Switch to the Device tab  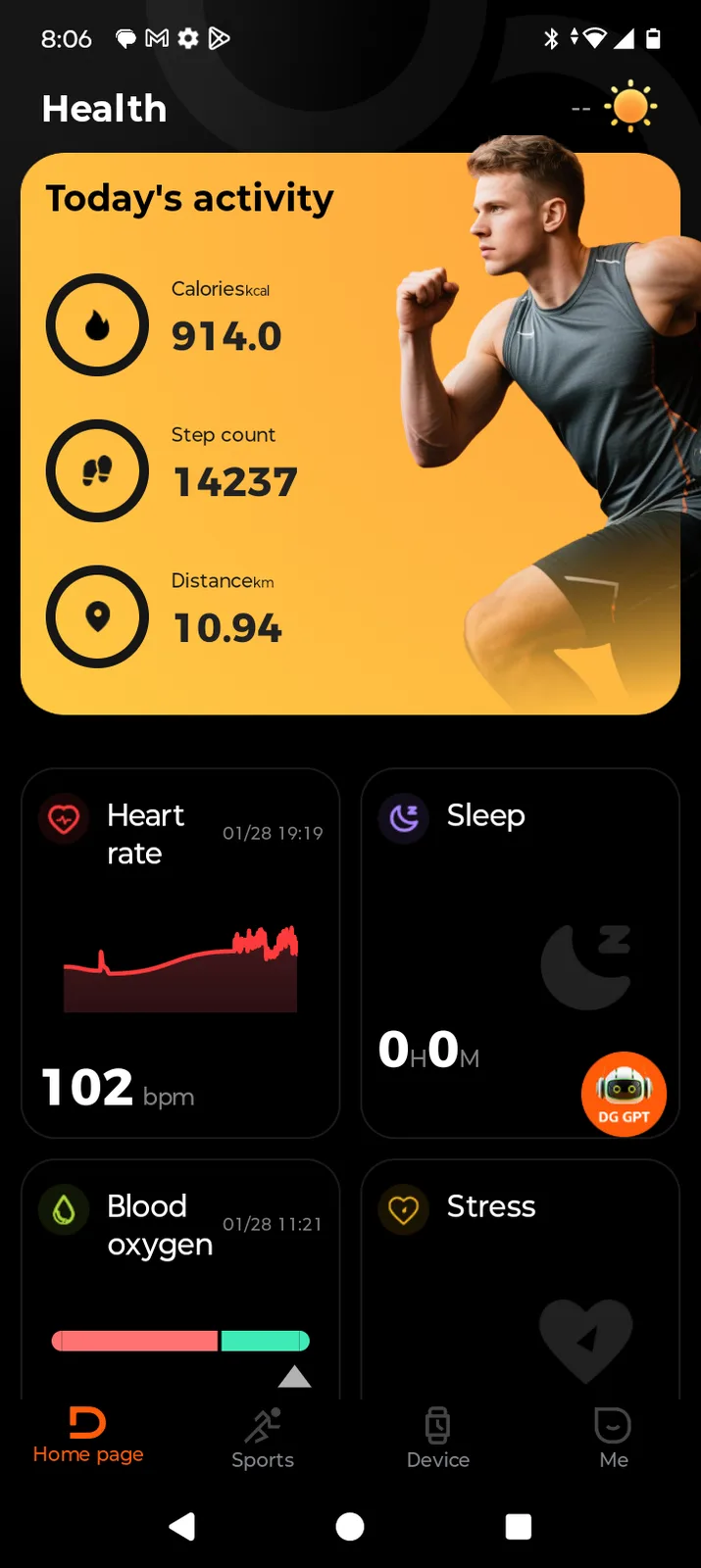pyautogui.click(x=438, y=1439)
